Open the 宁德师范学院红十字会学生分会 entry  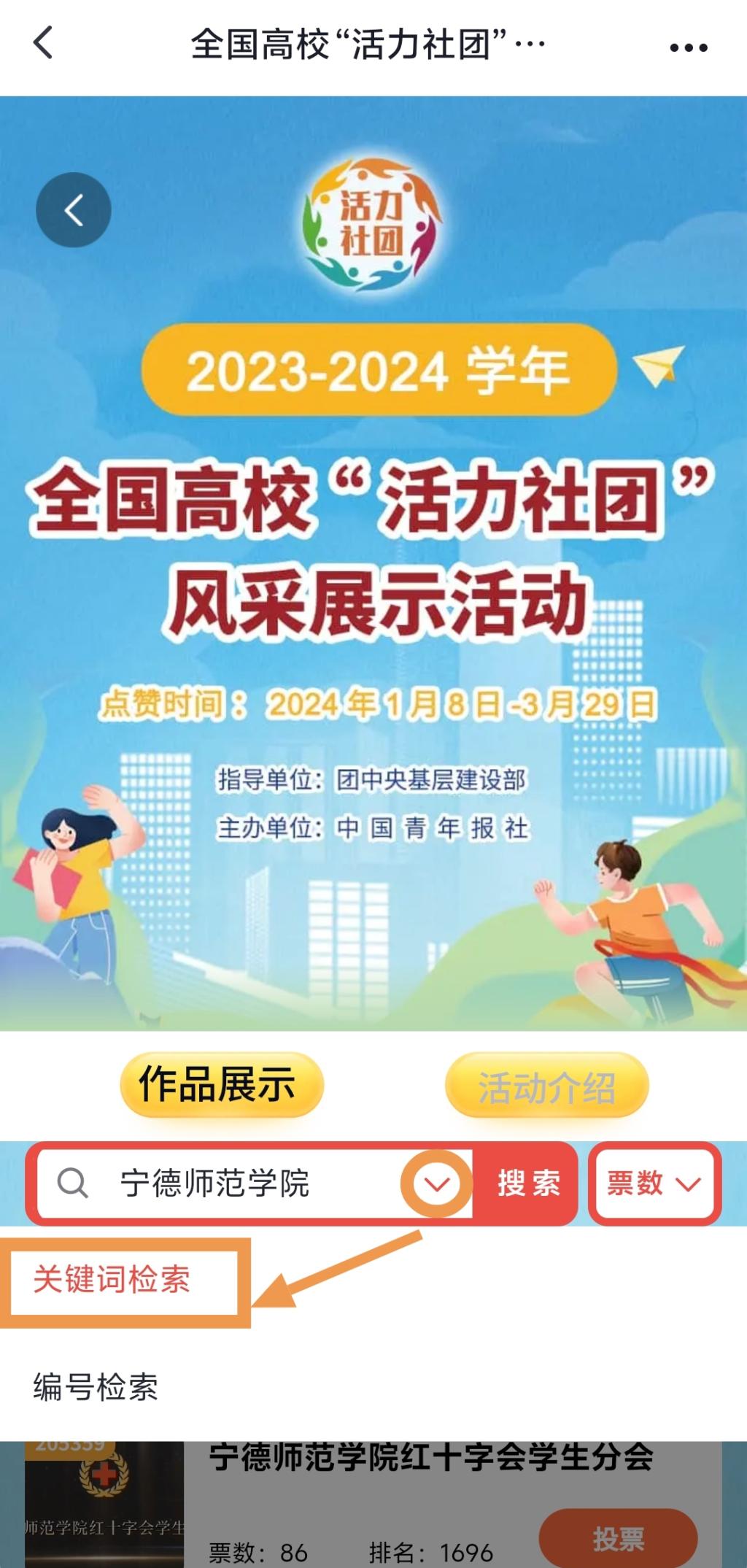pos(430,1459)
